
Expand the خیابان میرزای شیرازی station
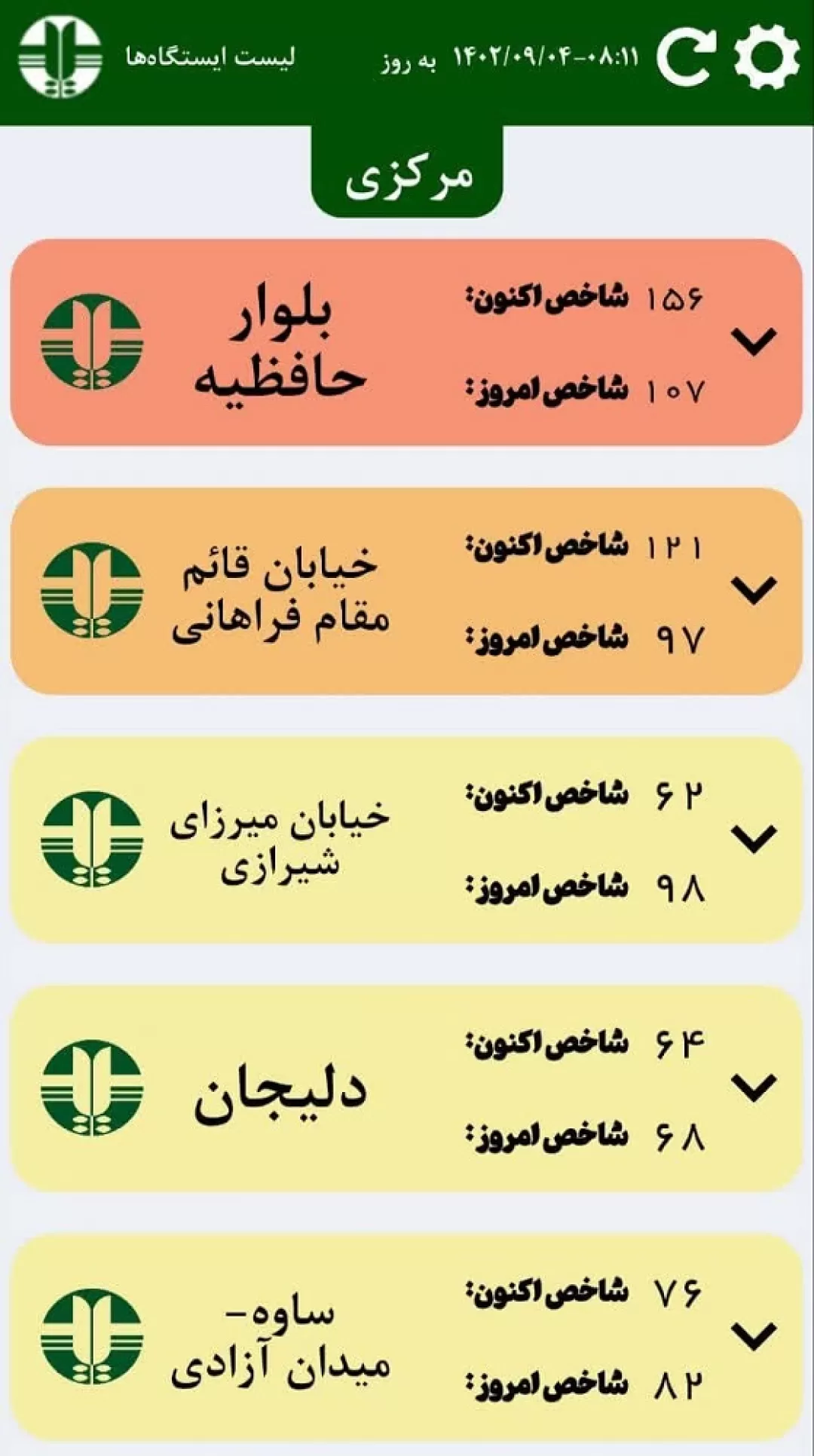tap(754, 839)
